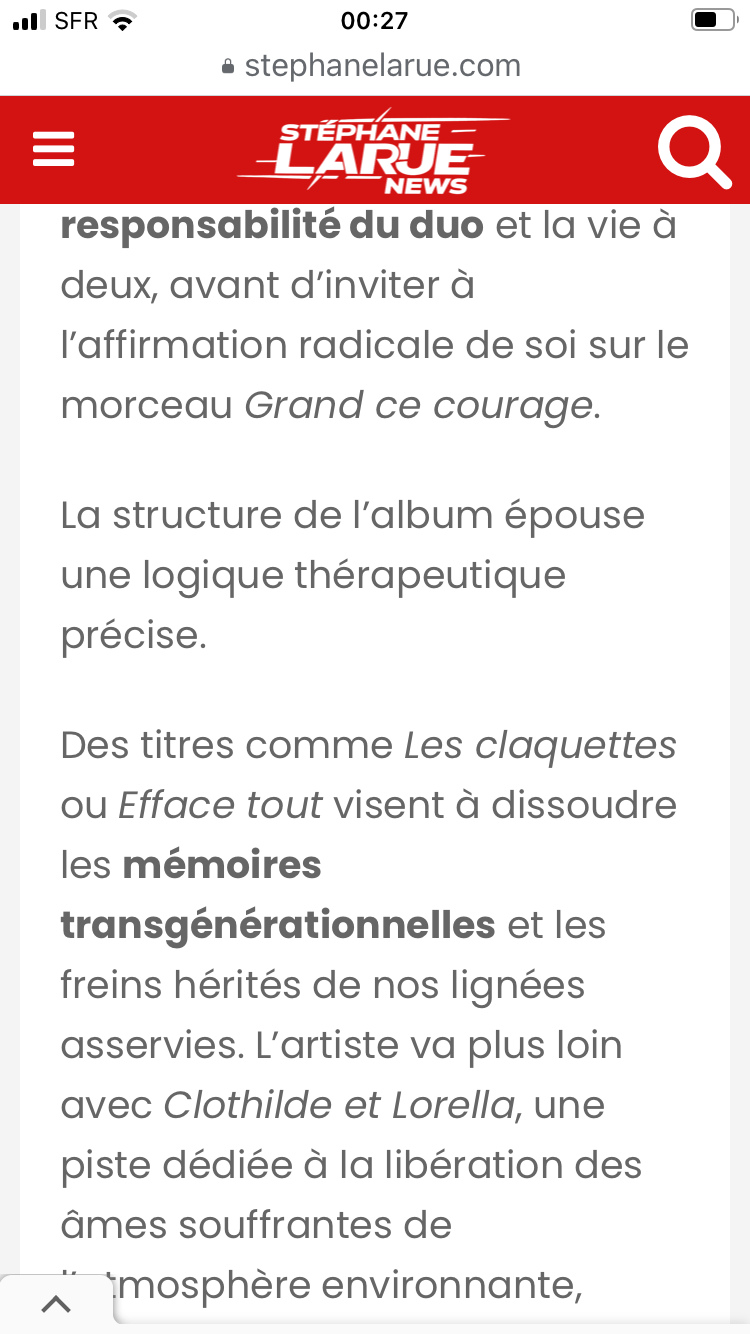Expand the browser toolbar with the up chevron
Screen dimensions: 750x1334
(56, 1304)
